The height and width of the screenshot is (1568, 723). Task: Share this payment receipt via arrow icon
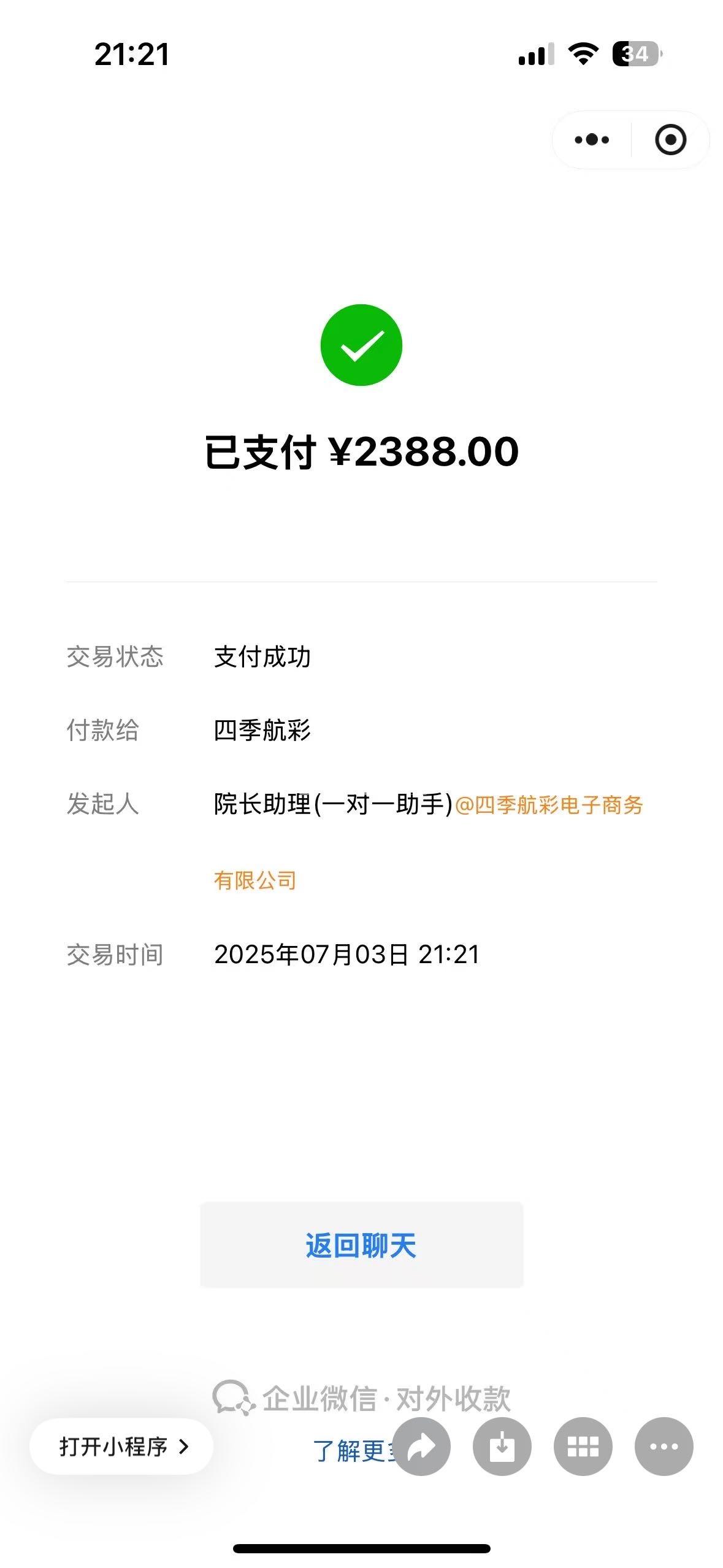421,1447
